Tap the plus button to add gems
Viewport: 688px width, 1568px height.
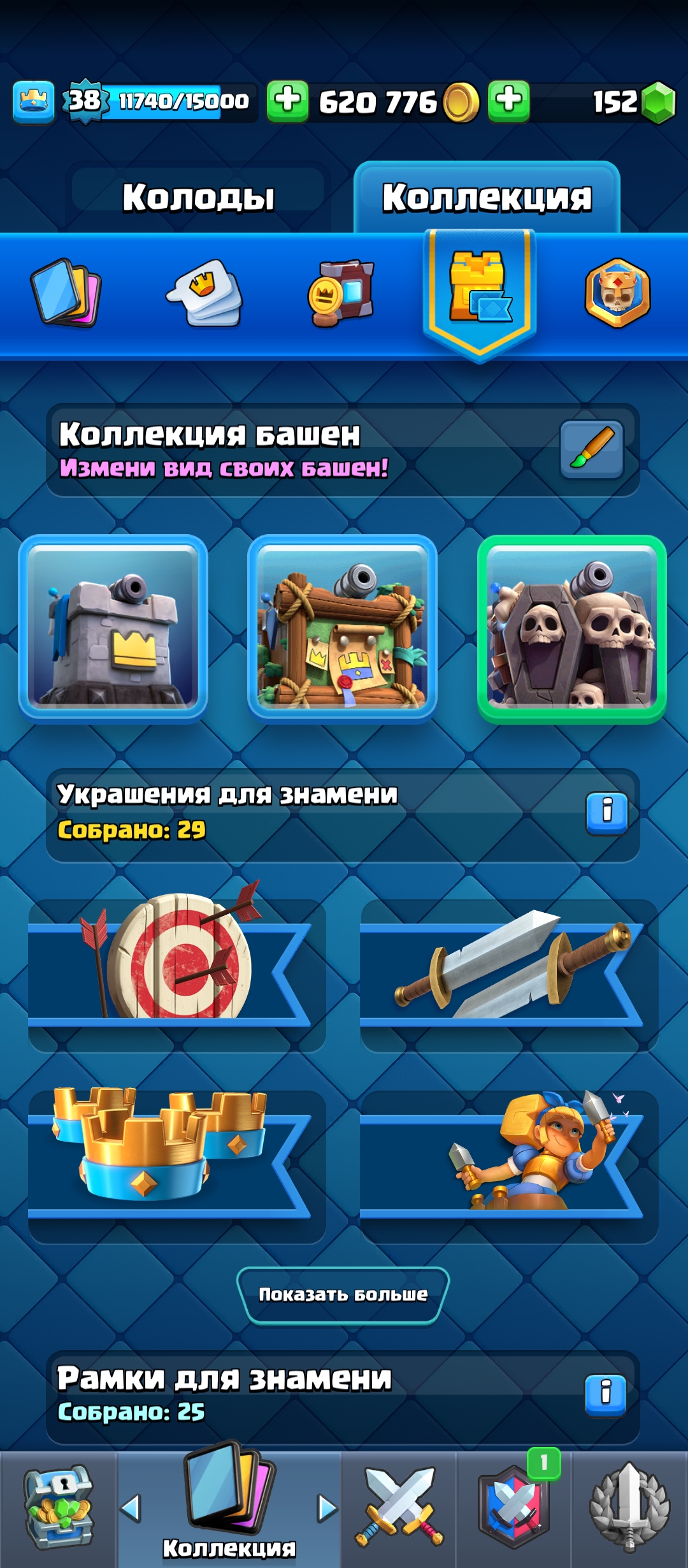click(x=508, y=101)
